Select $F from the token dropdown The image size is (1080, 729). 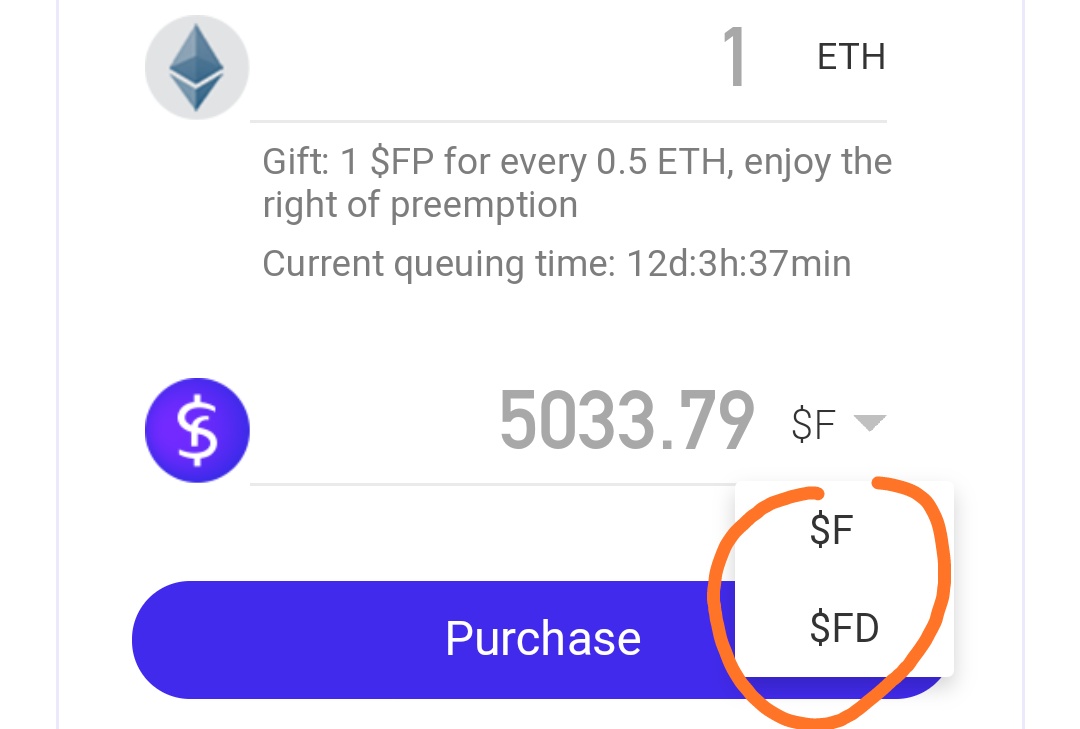[x=831, y=532]
